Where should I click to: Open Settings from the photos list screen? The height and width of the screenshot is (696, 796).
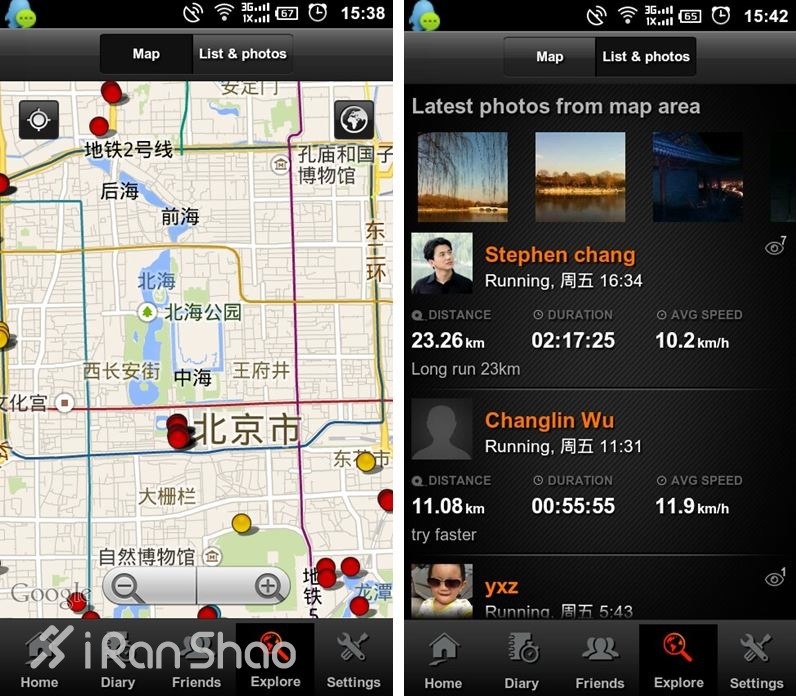(756, 660)
